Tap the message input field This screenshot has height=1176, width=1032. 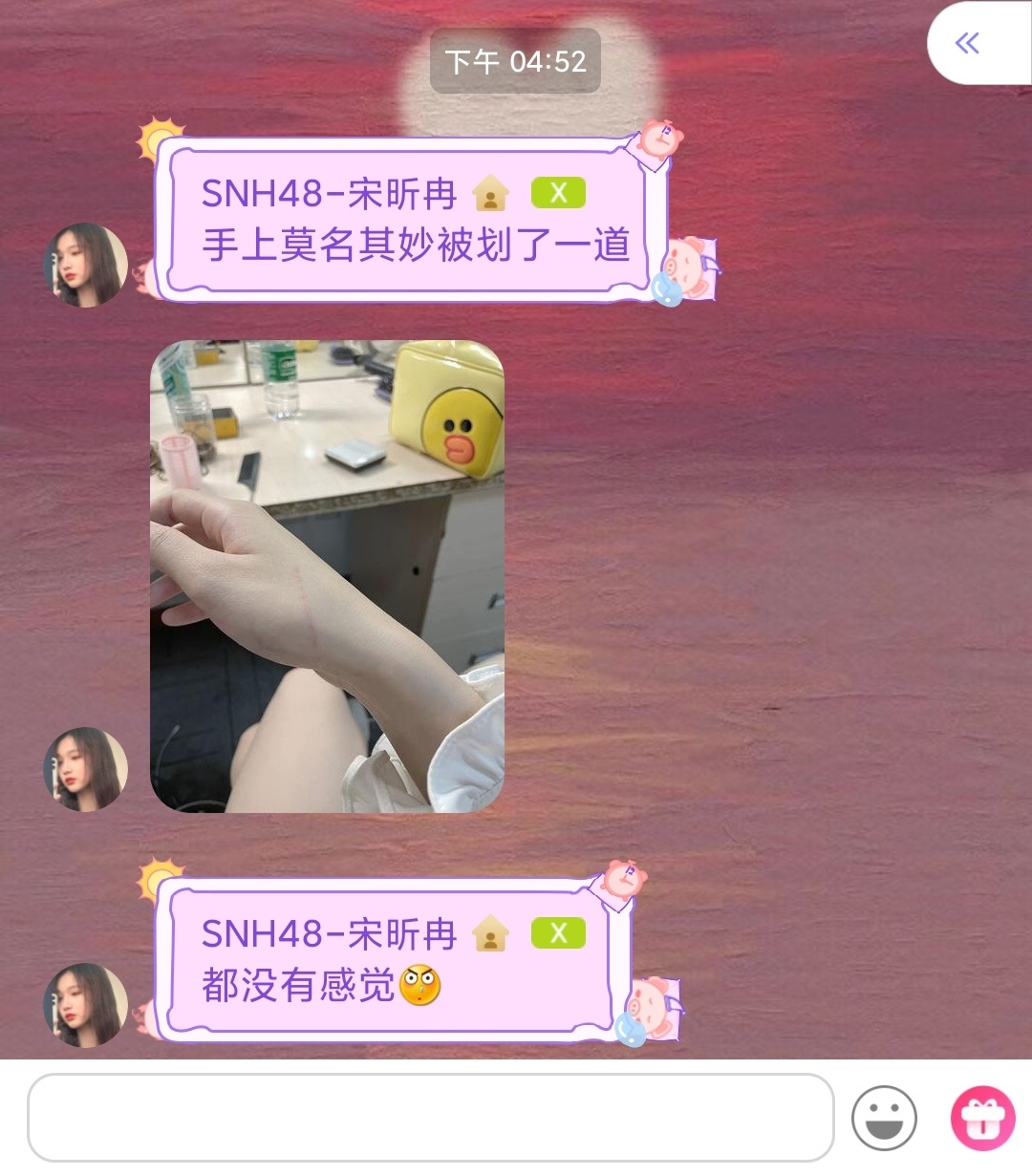coord(430,1117)
